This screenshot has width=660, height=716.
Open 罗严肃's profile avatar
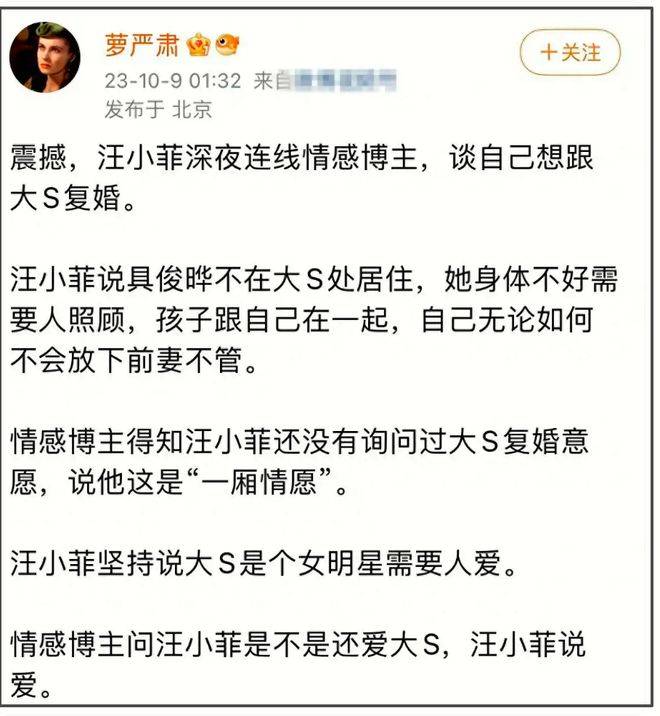pyautogui.click(x=44, y=57)
